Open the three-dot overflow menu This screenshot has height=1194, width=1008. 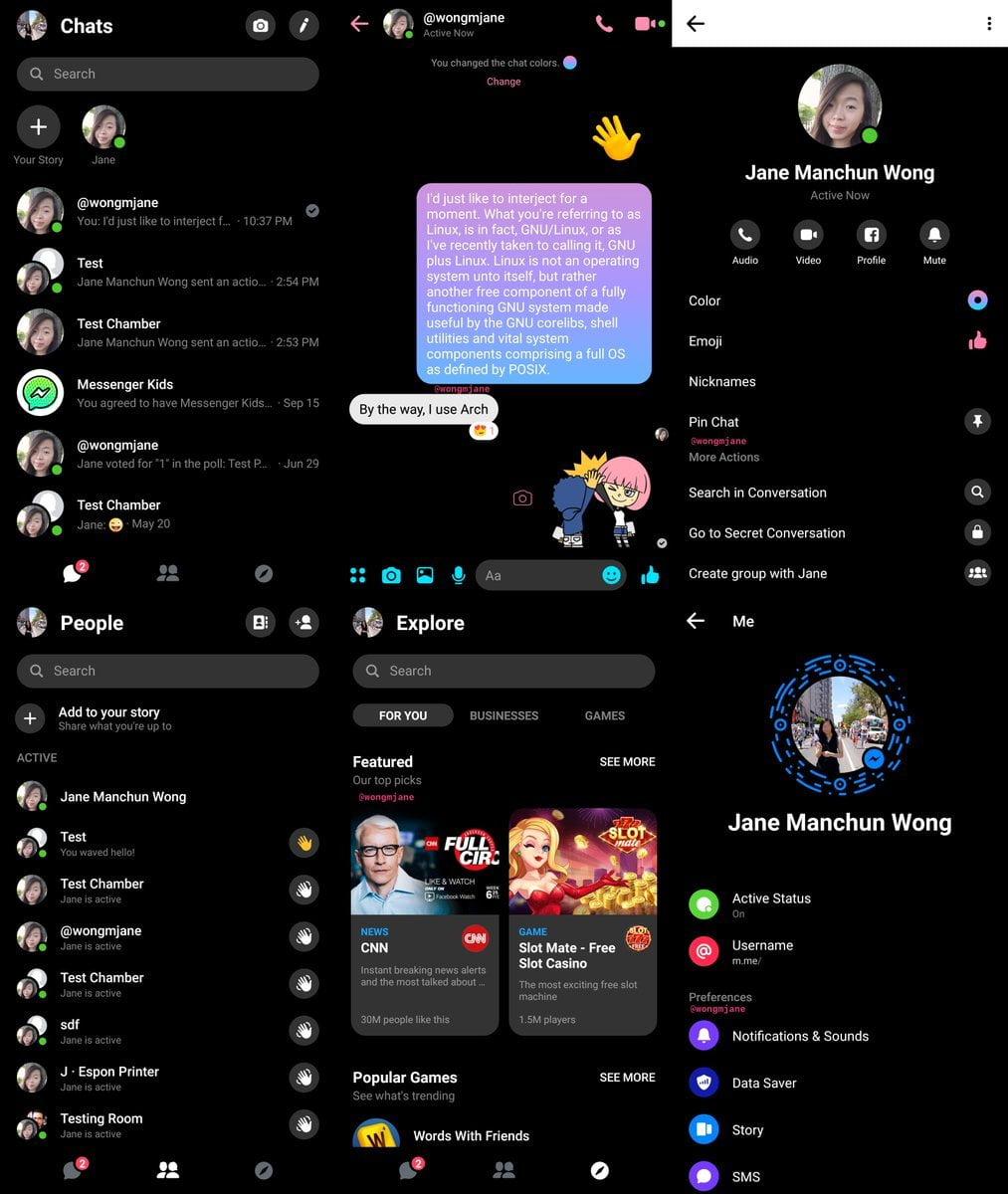click(989, 23)
